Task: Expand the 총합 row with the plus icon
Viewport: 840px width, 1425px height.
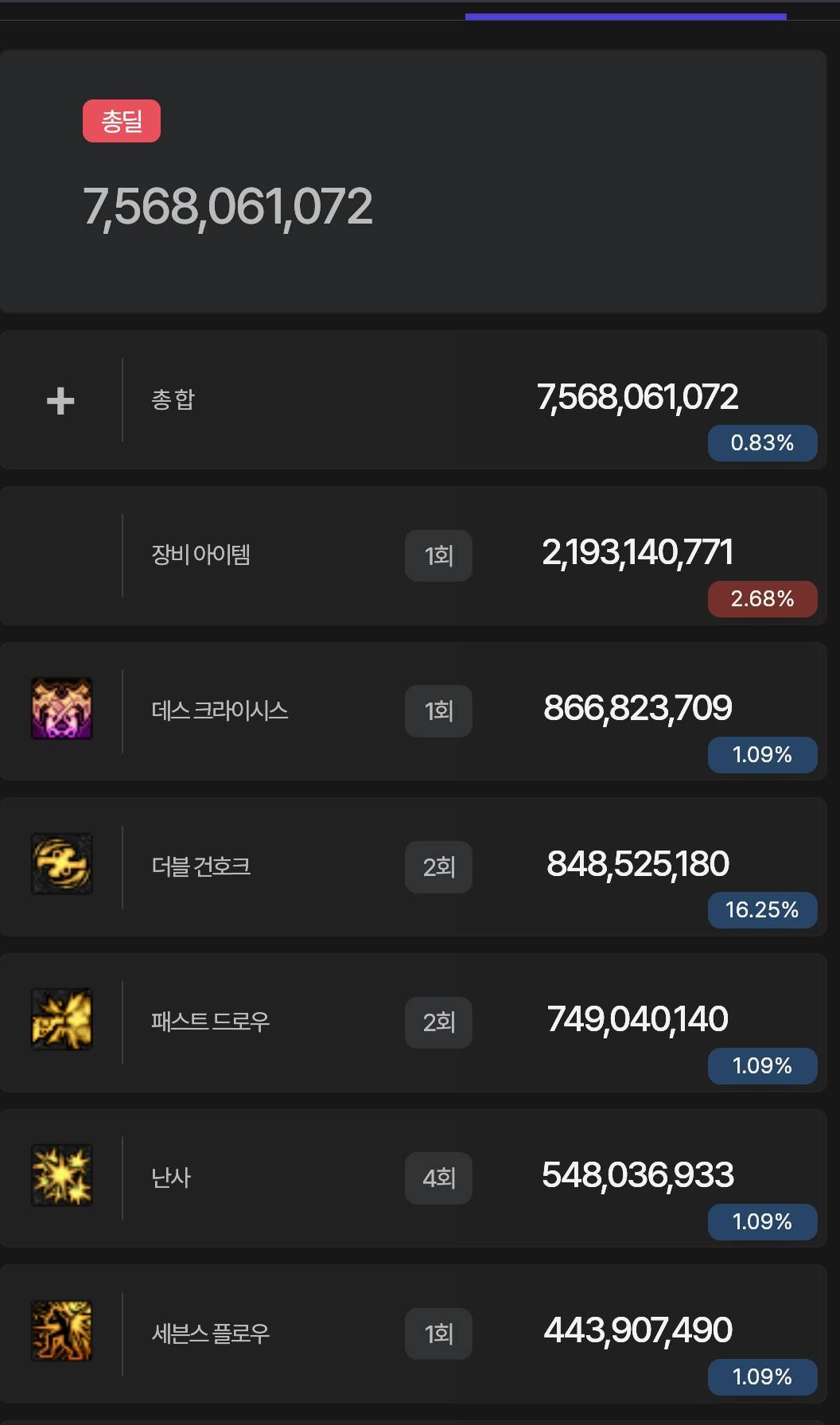Action: click(60, 400)
